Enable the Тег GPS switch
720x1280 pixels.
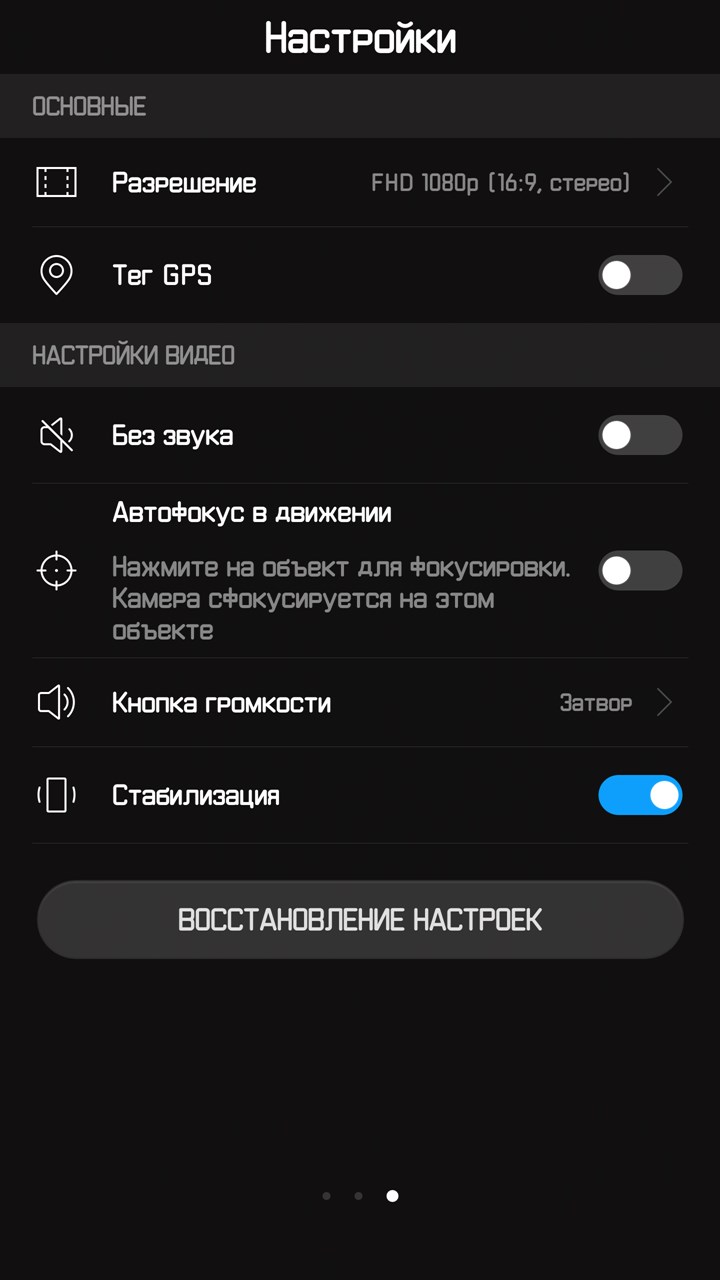[640, 275]
